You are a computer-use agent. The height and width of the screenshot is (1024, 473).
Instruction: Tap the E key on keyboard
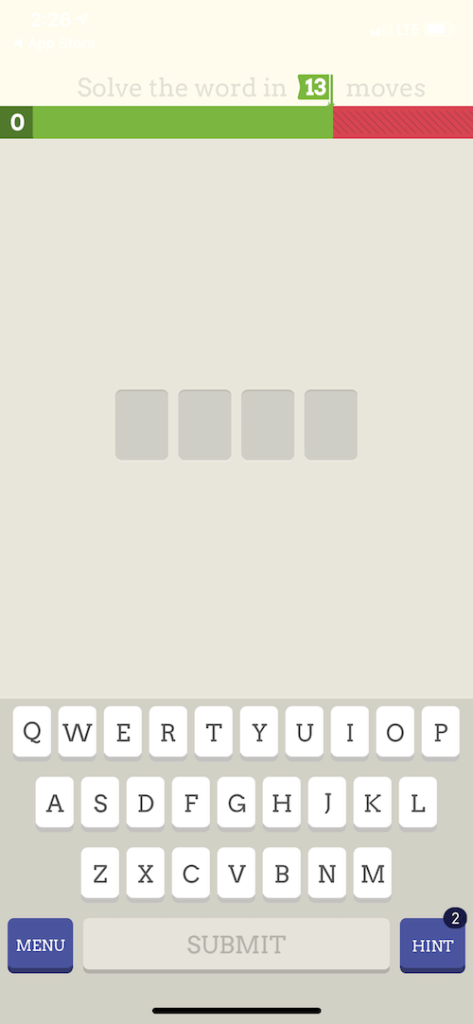123,732
